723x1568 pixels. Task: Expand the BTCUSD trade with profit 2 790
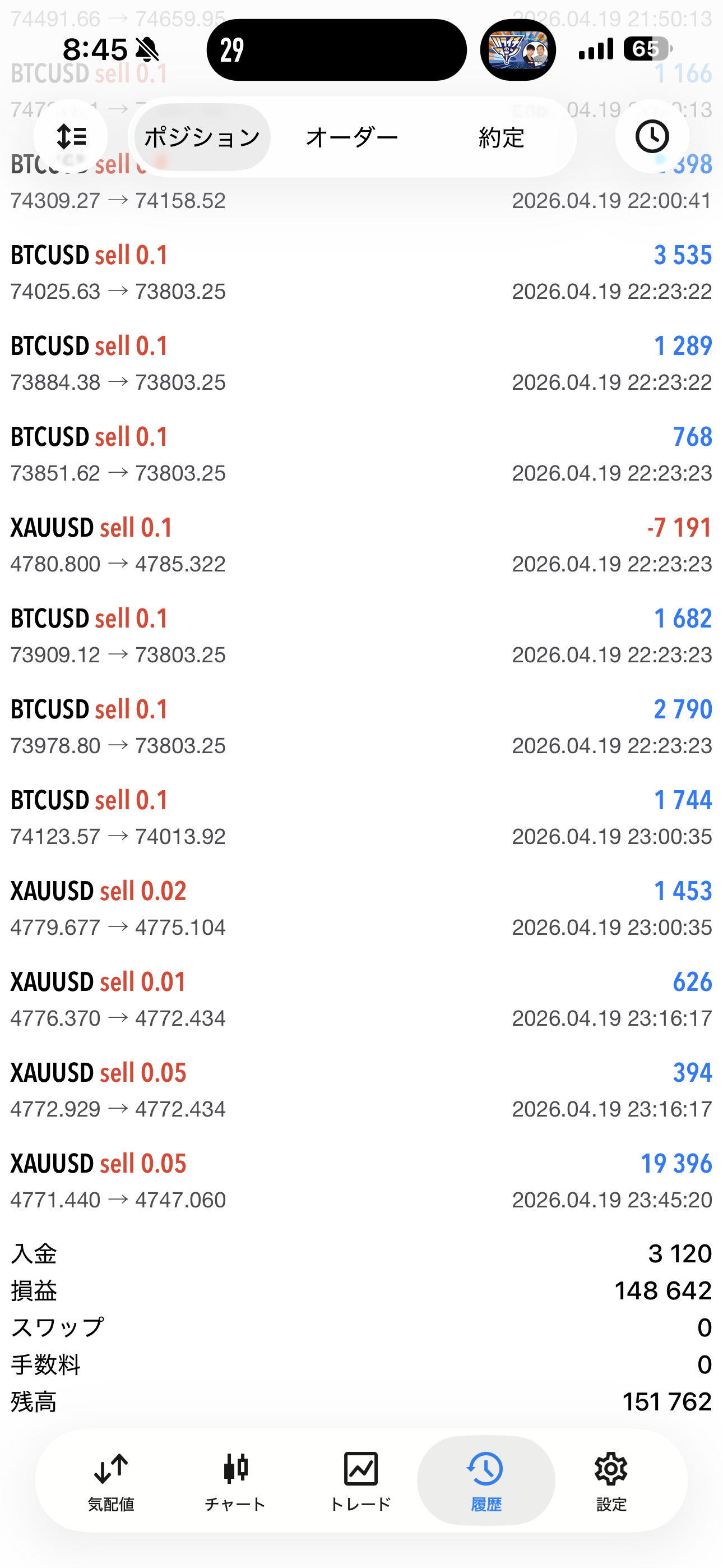(x=361, y=727)
